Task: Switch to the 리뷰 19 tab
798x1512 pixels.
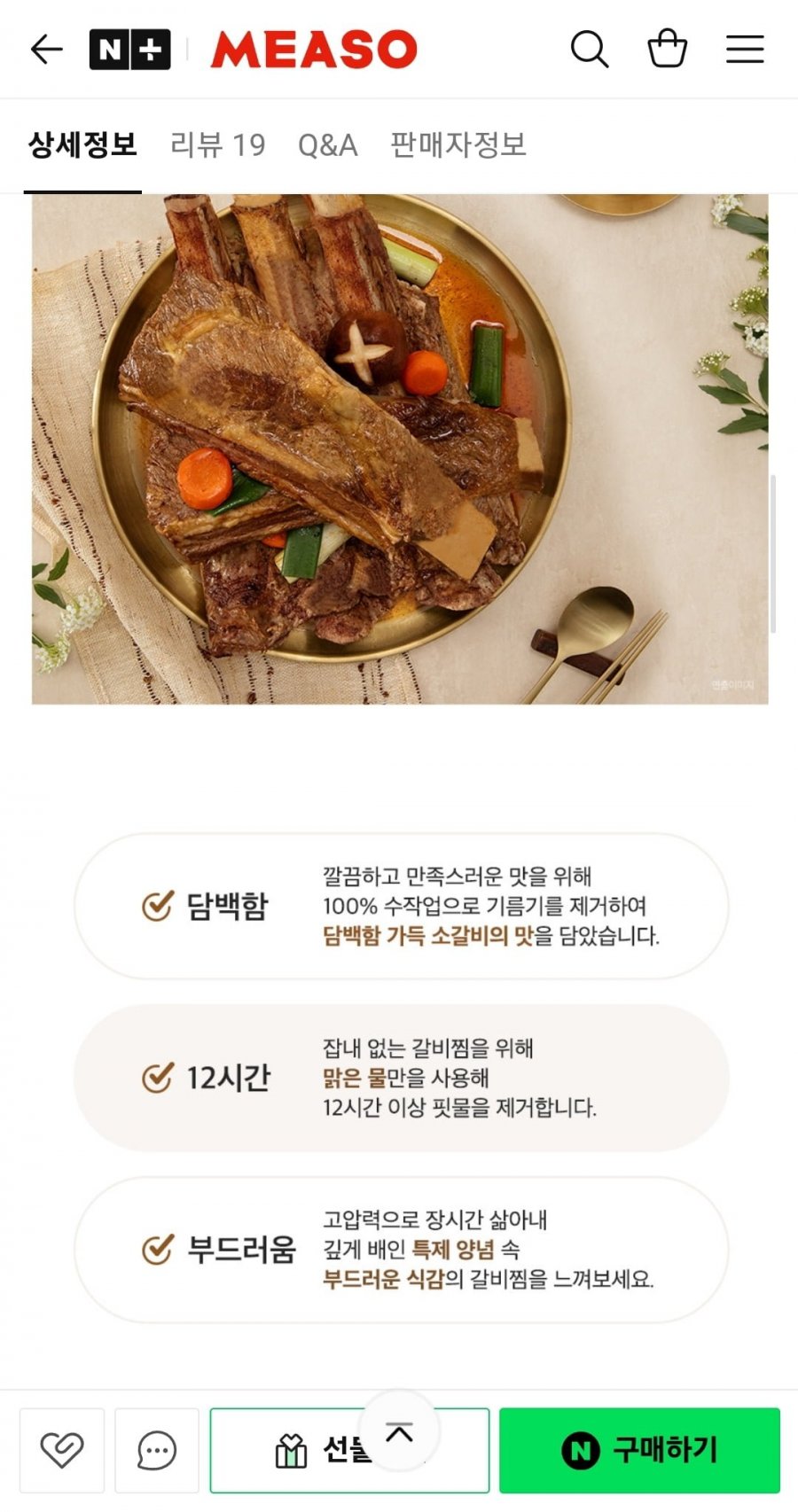Action: (x=217, y=144)
